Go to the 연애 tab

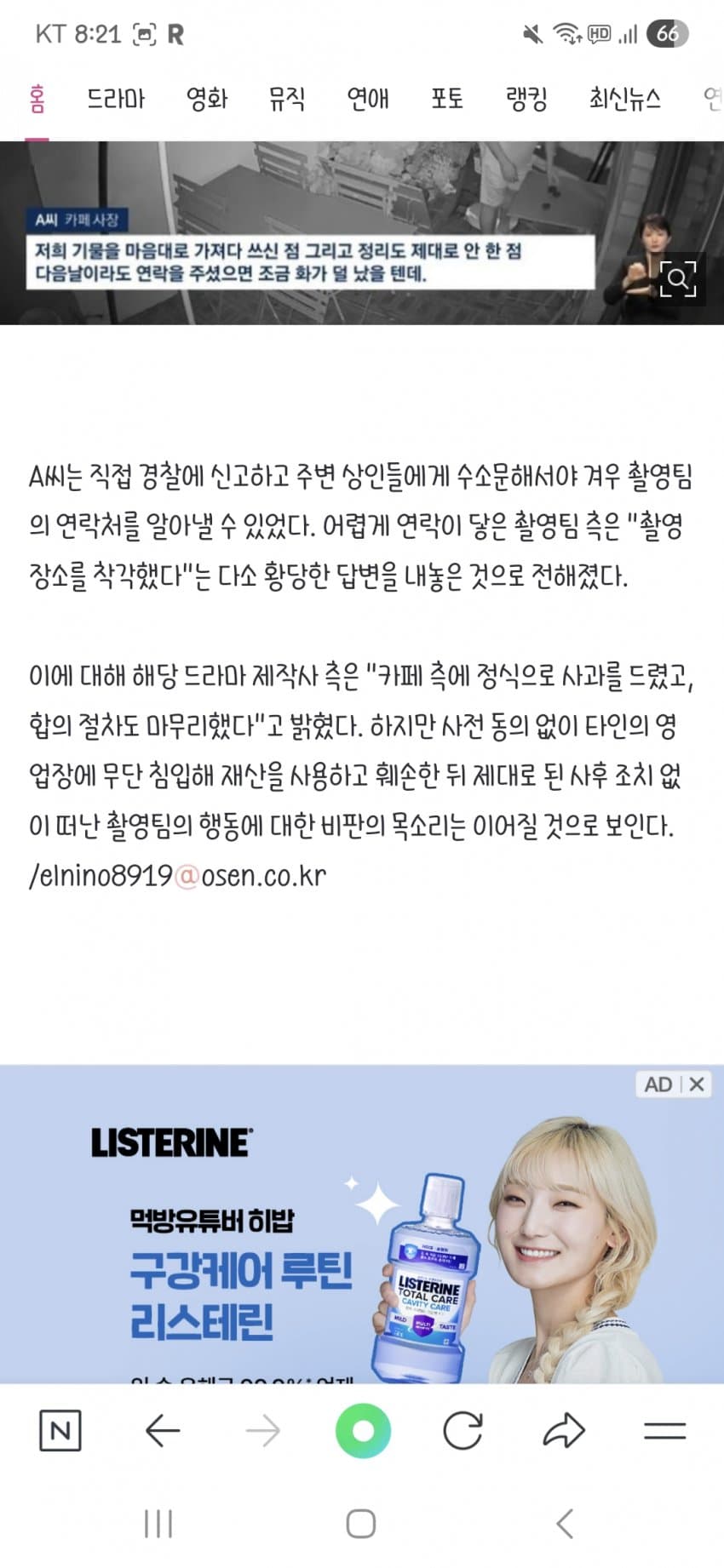tap(367, 100)
